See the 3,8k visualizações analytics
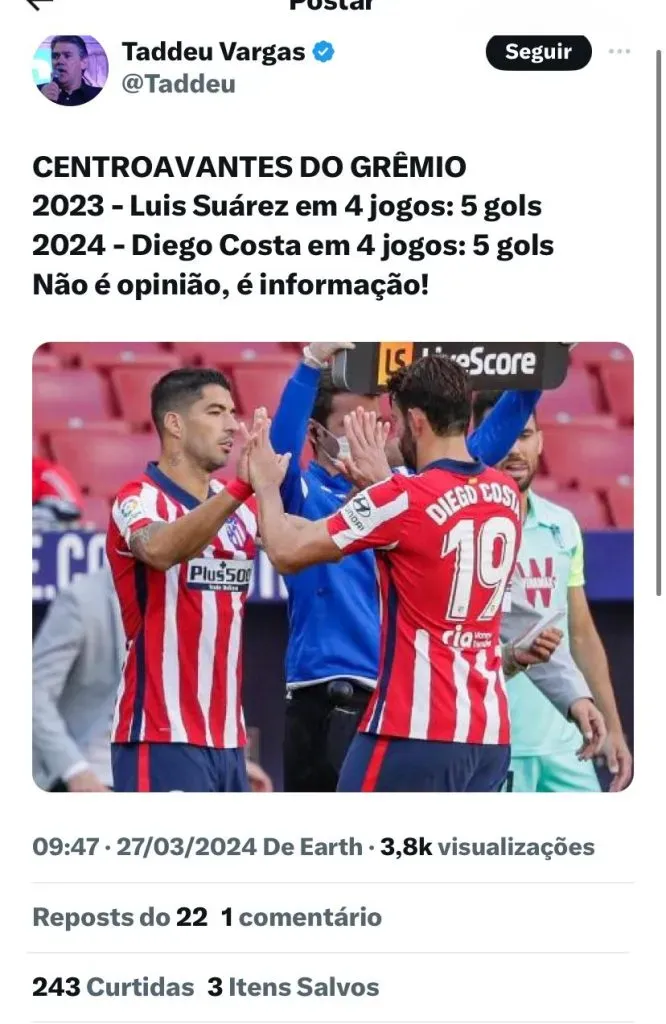This screenshot has height=1024, width=666. coord(487,847)
